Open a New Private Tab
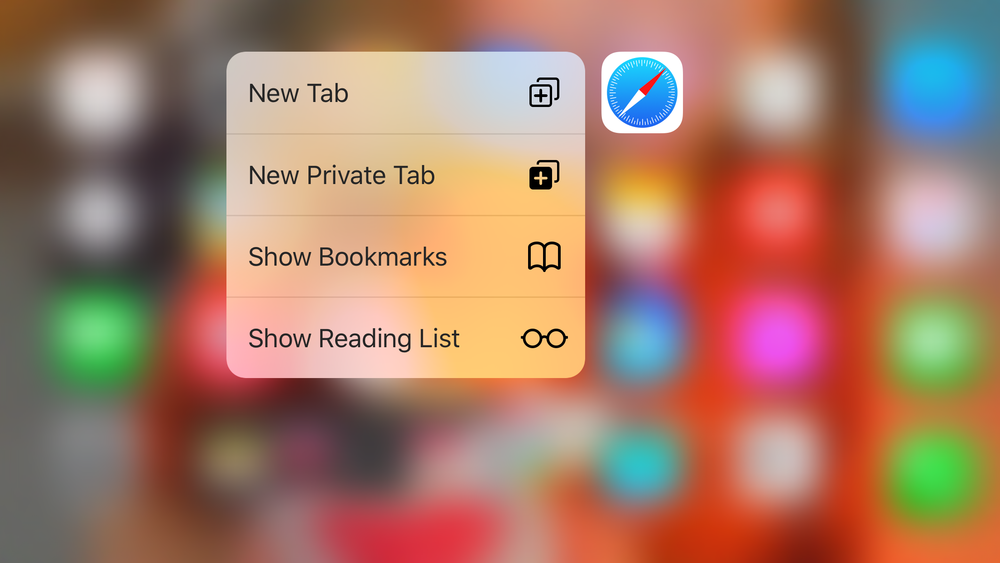Image resolution: width=1000 pixels, height=563 pixels. [x=405, y=175]
